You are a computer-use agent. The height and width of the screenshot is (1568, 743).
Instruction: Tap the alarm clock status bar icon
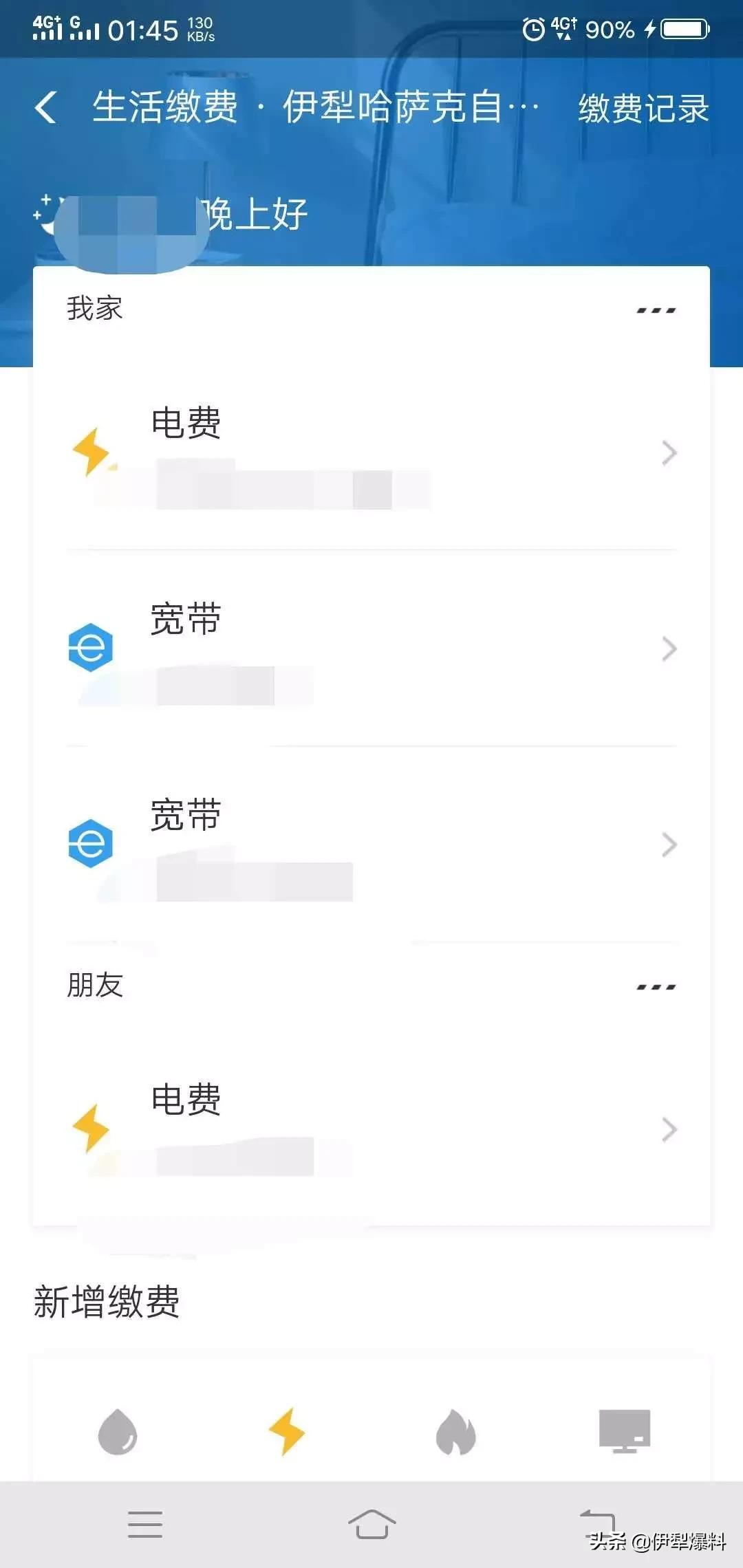pos(533,28)
